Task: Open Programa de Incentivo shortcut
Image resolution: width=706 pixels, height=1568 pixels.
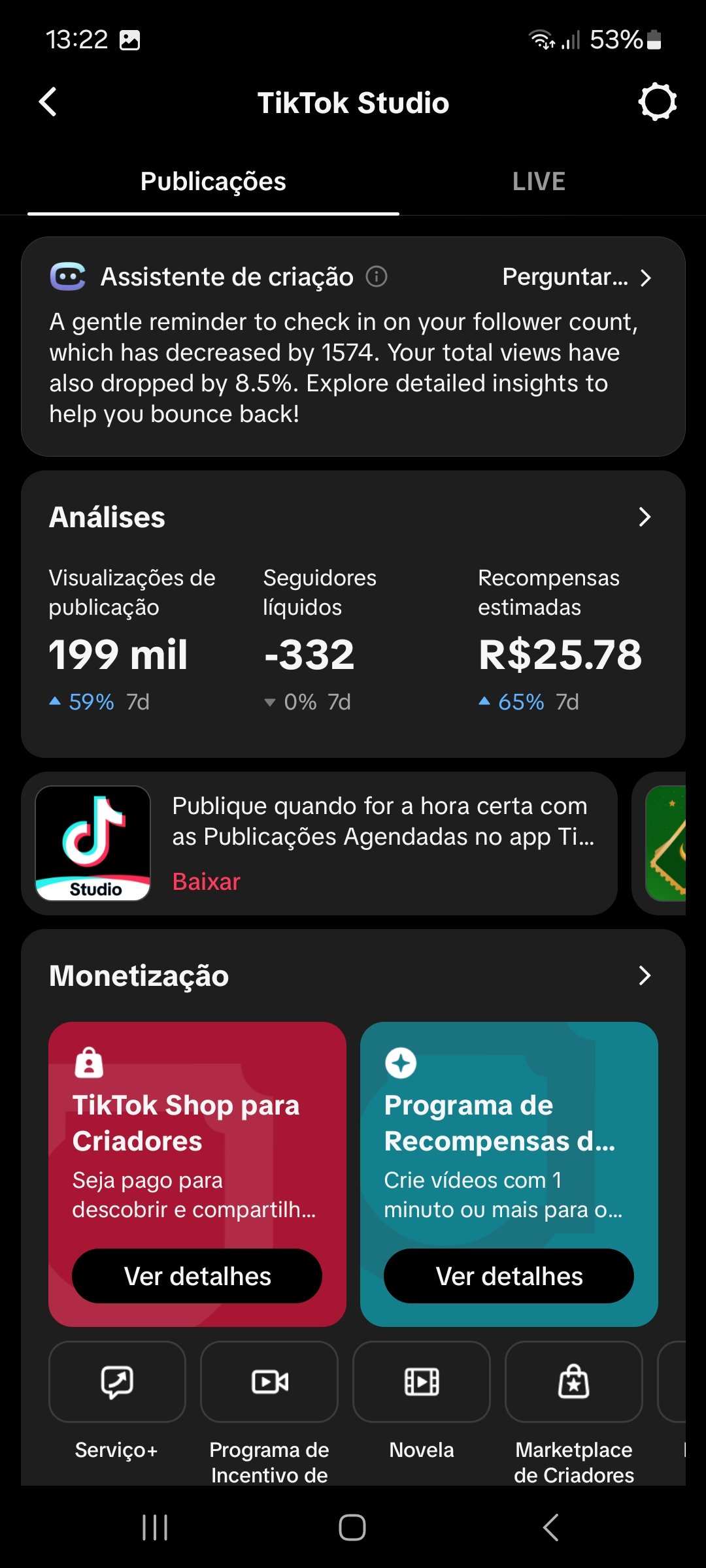Action: (269, 1382)
